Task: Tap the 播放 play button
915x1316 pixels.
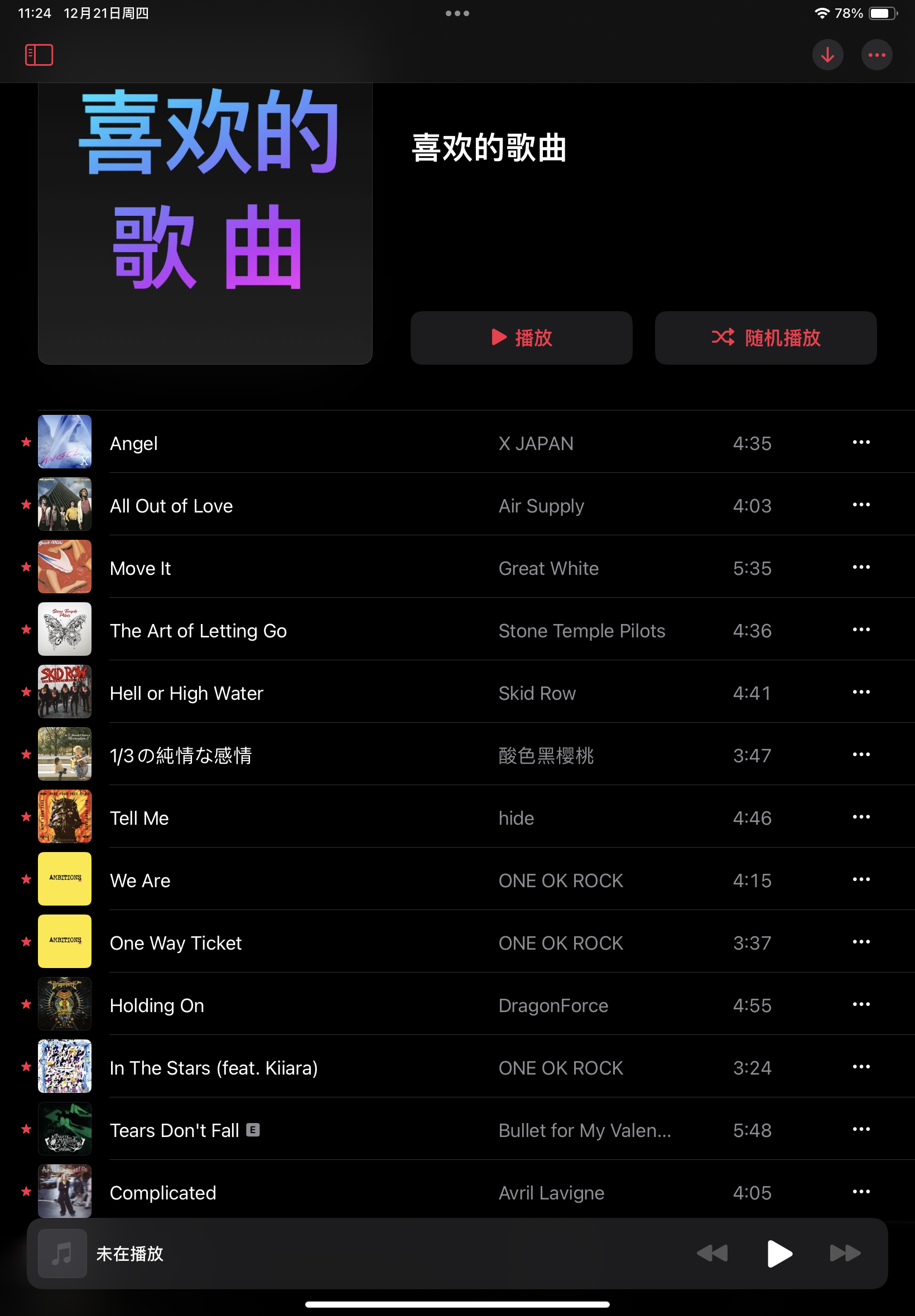Action: 521,337
